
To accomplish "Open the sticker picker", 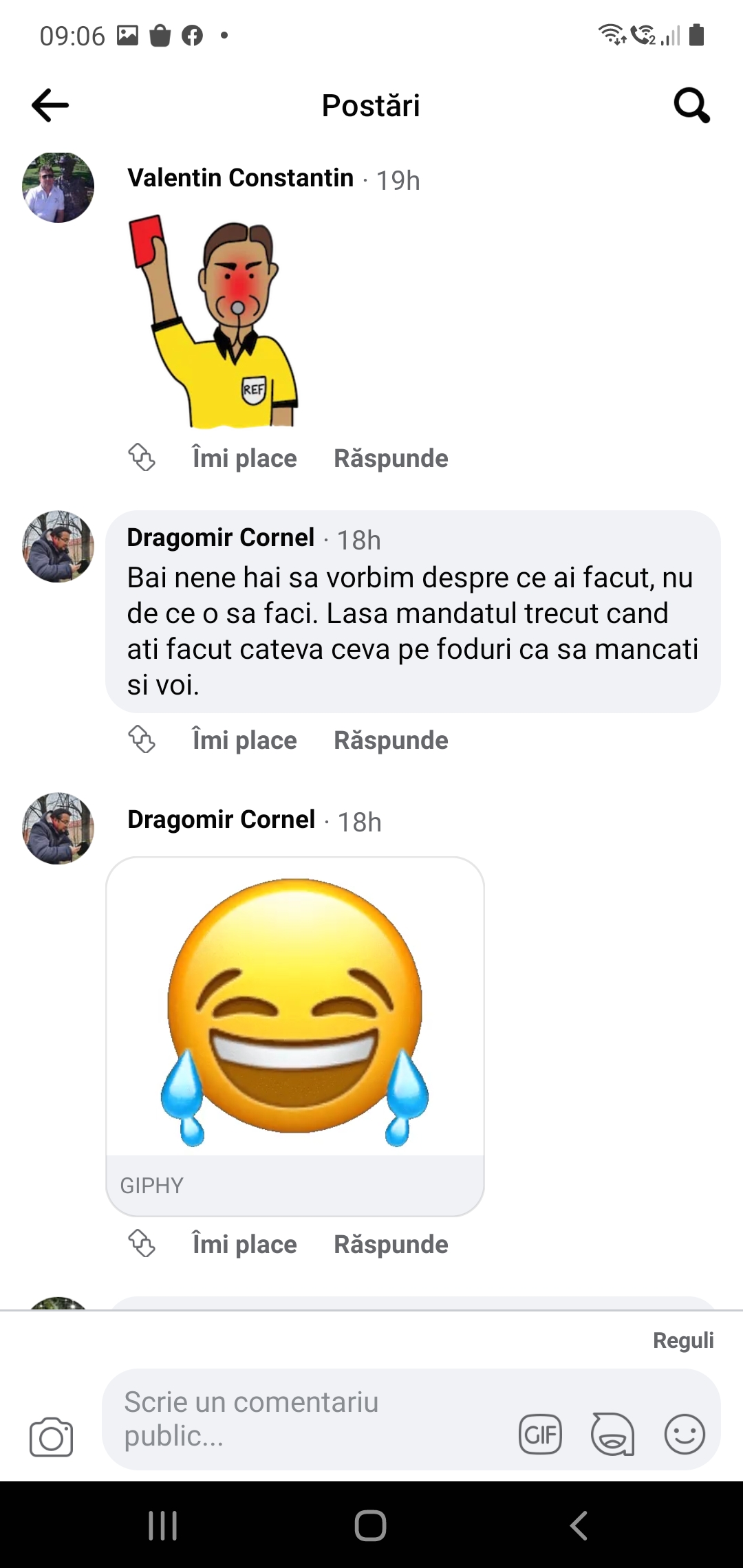I will pos(612,1435).
